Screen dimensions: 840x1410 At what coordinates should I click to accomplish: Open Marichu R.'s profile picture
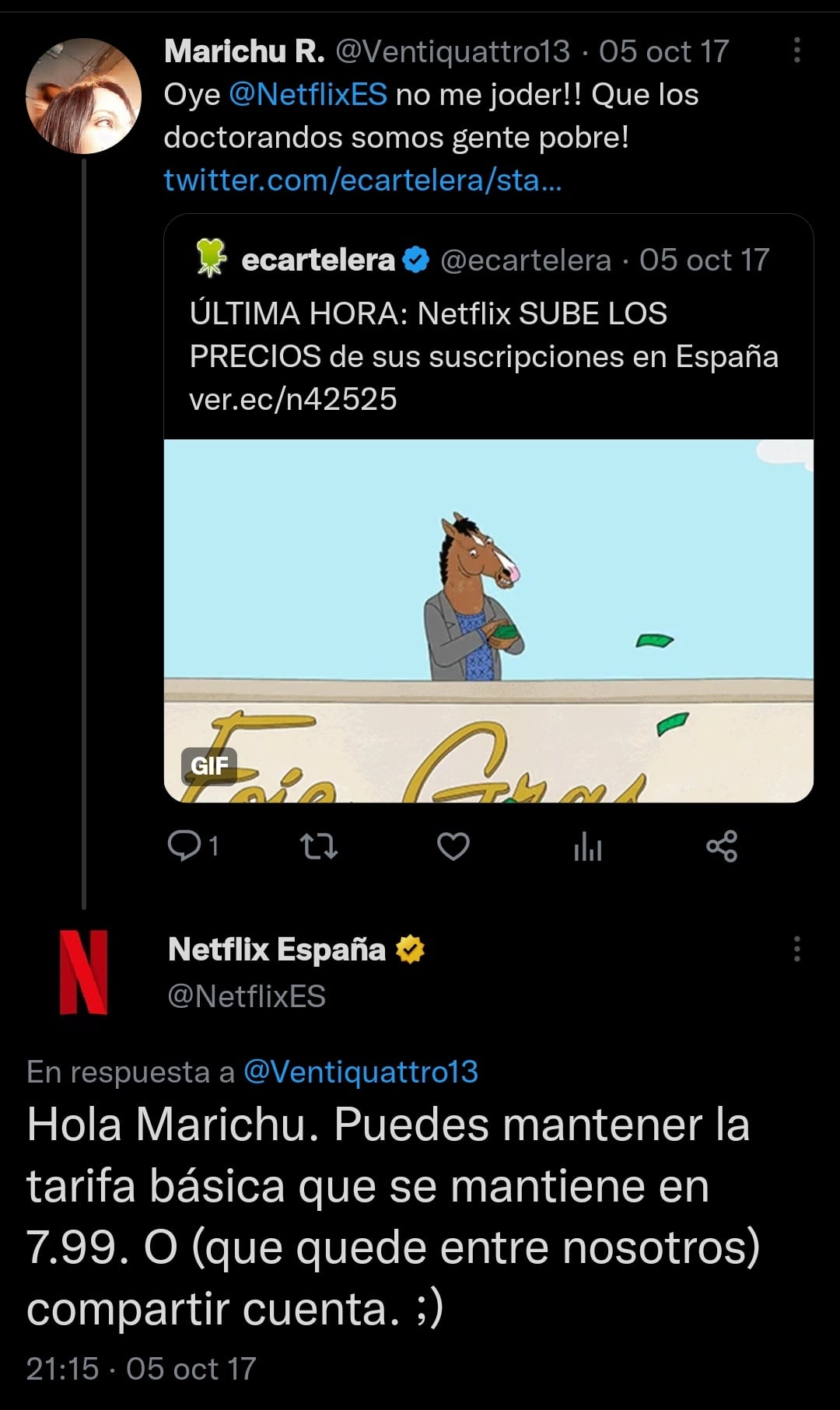click(x=83, y=96)
